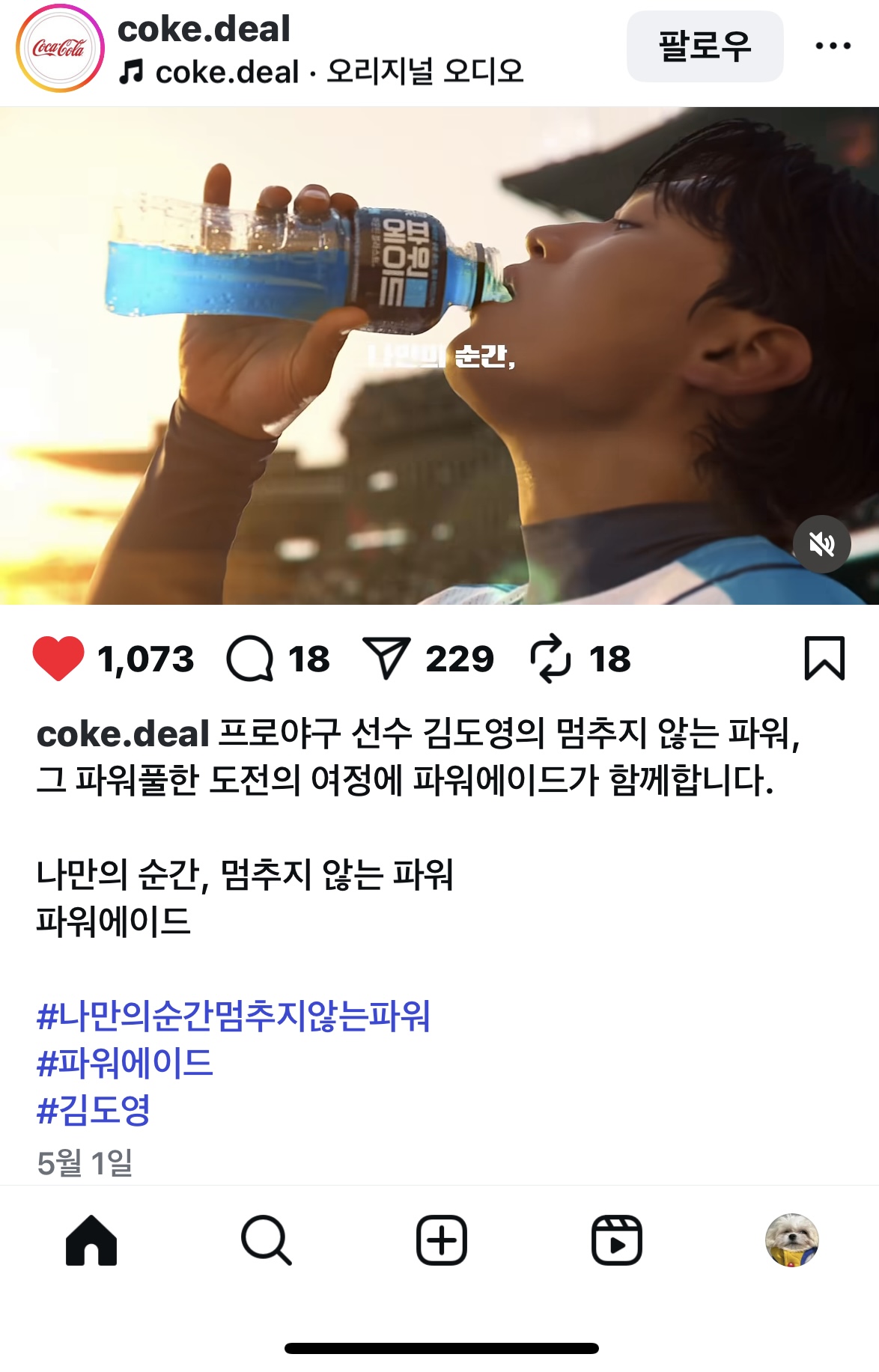
Task: Open hashtag #파워에이드
Action: click(125, 1063)
